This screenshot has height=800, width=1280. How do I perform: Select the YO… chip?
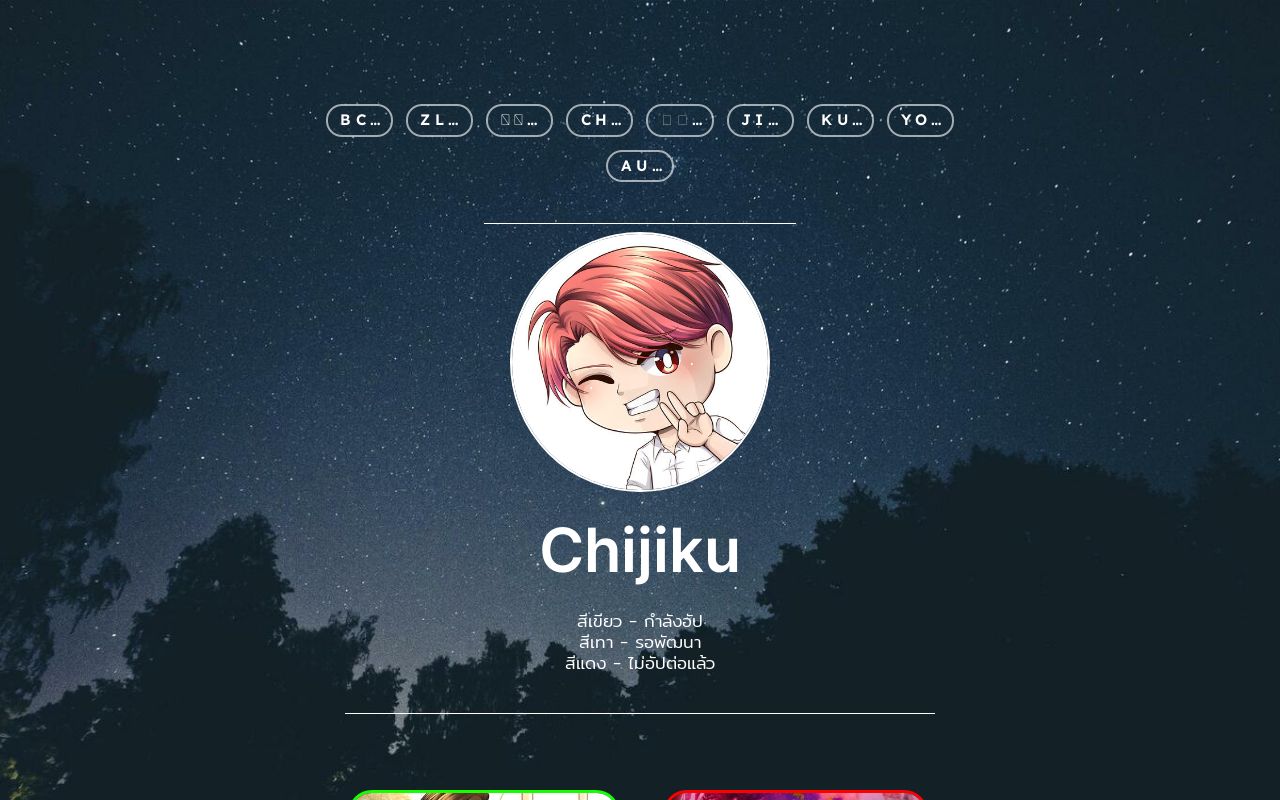pos(920,120)
